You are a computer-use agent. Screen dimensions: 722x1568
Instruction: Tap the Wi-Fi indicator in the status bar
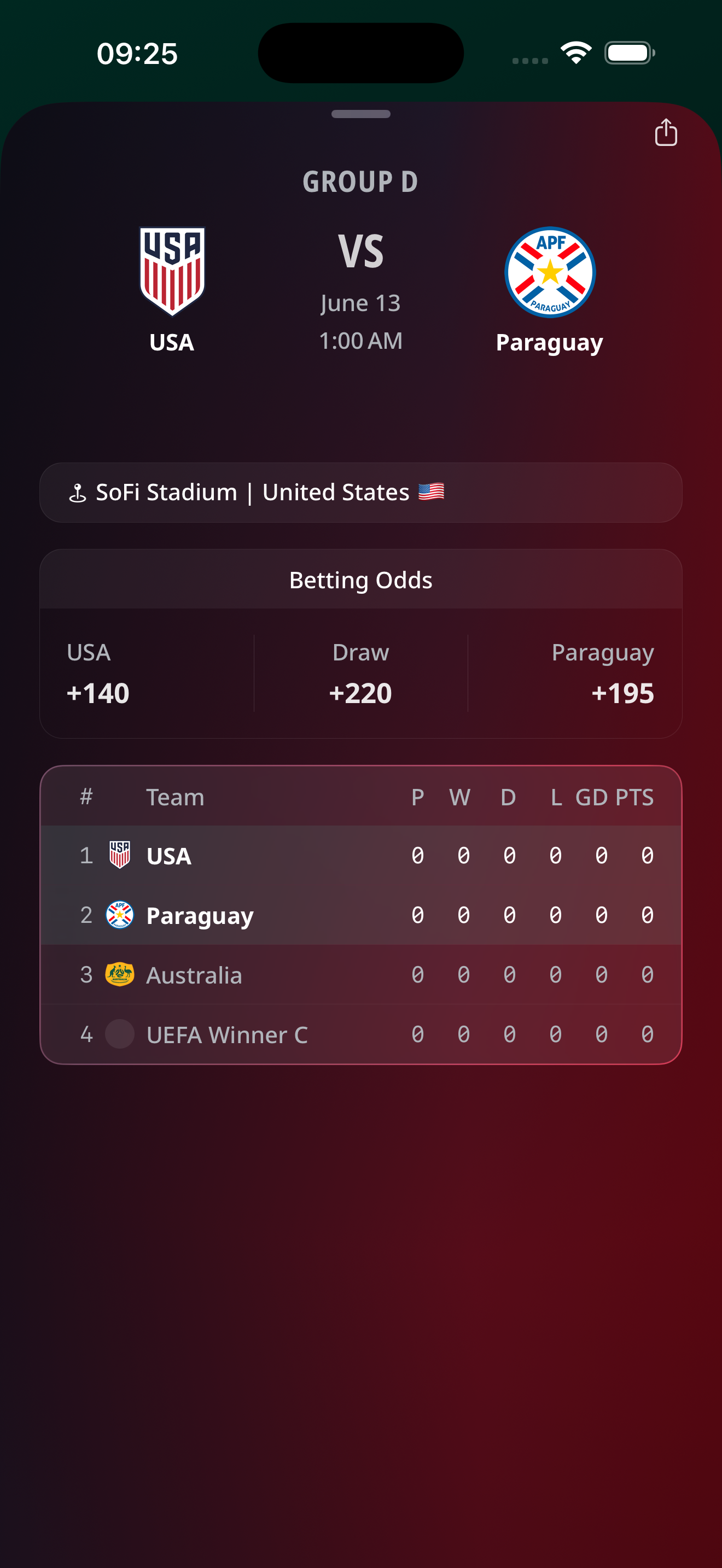[x=577, y=53]
